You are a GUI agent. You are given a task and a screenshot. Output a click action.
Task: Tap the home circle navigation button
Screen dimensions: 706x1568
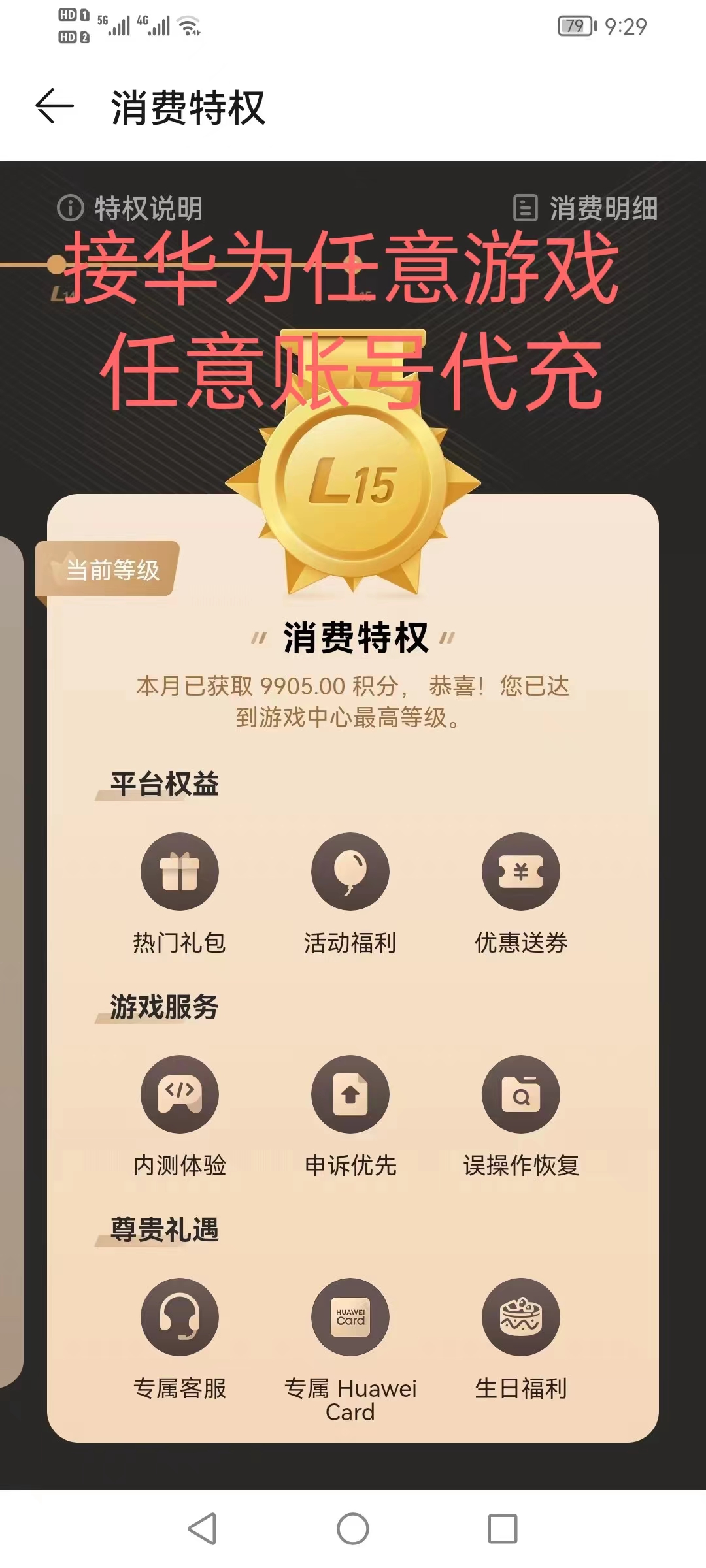(x=353, y=1530)
